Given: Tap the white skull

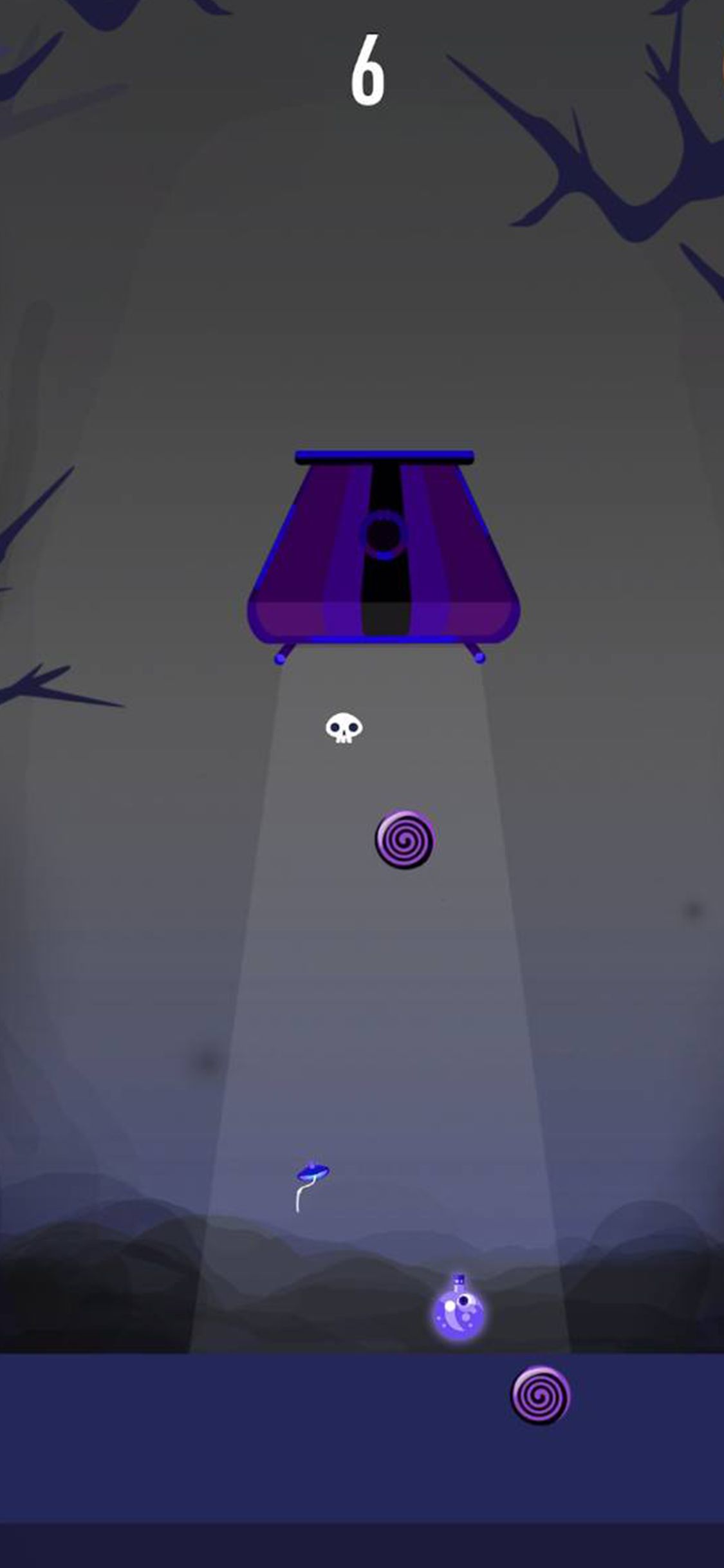Looking at the screenshot, I should point(344,728).
